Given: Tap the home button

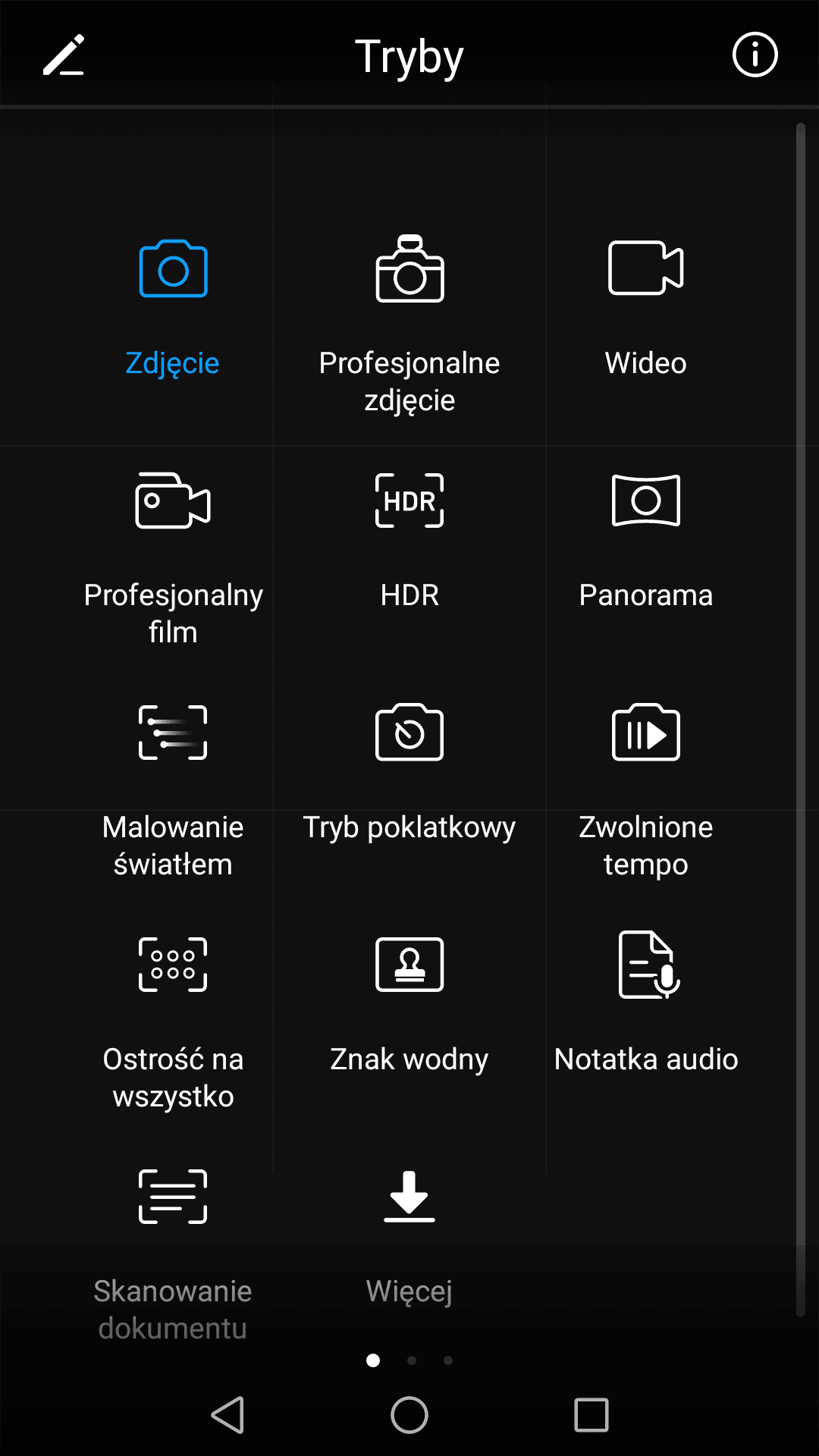Looking at the screenshot, I should pos(409,1415).
